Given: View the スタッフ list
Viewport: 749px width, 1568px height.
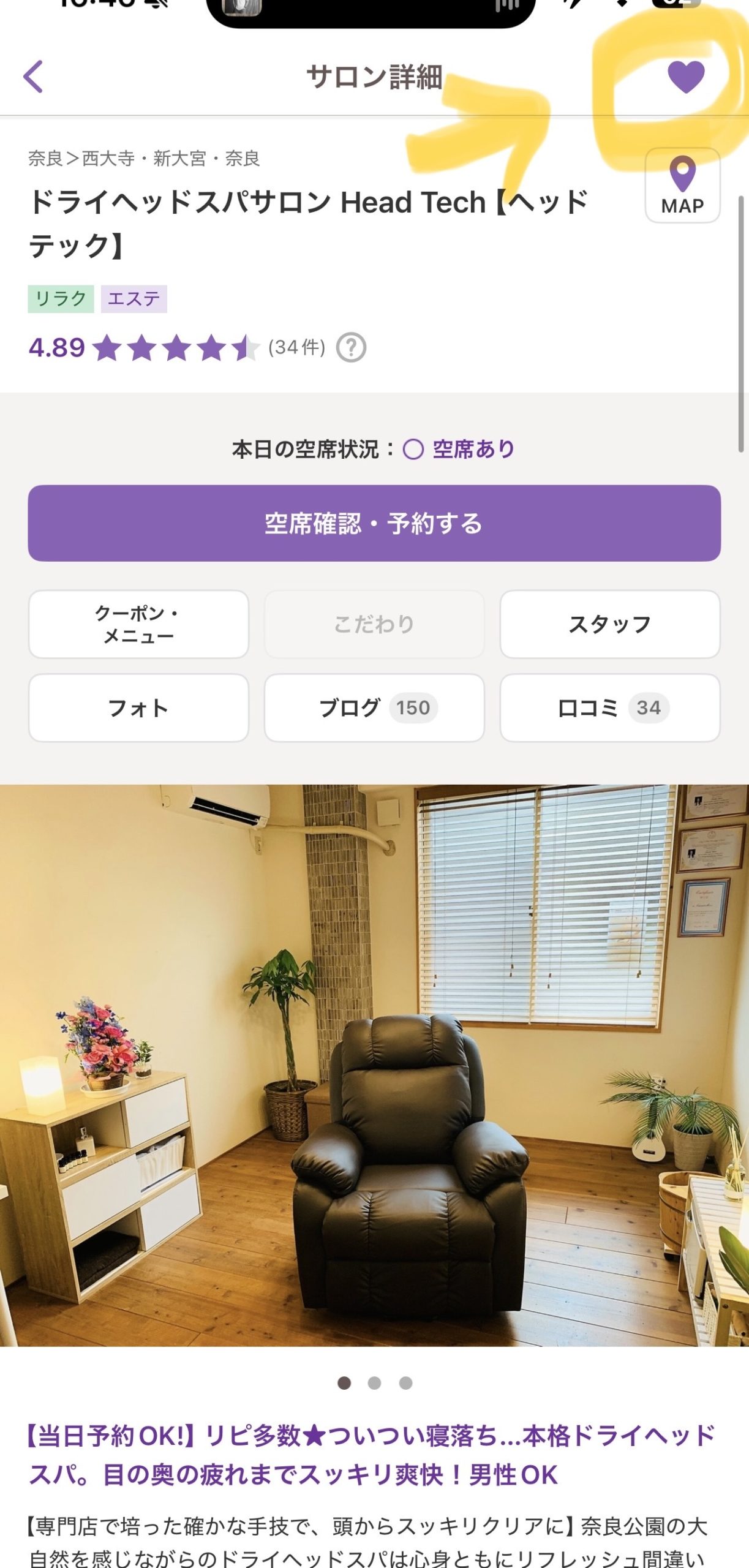Looking at the screenshot, I should pyautogui.click(x=609, y=624).
